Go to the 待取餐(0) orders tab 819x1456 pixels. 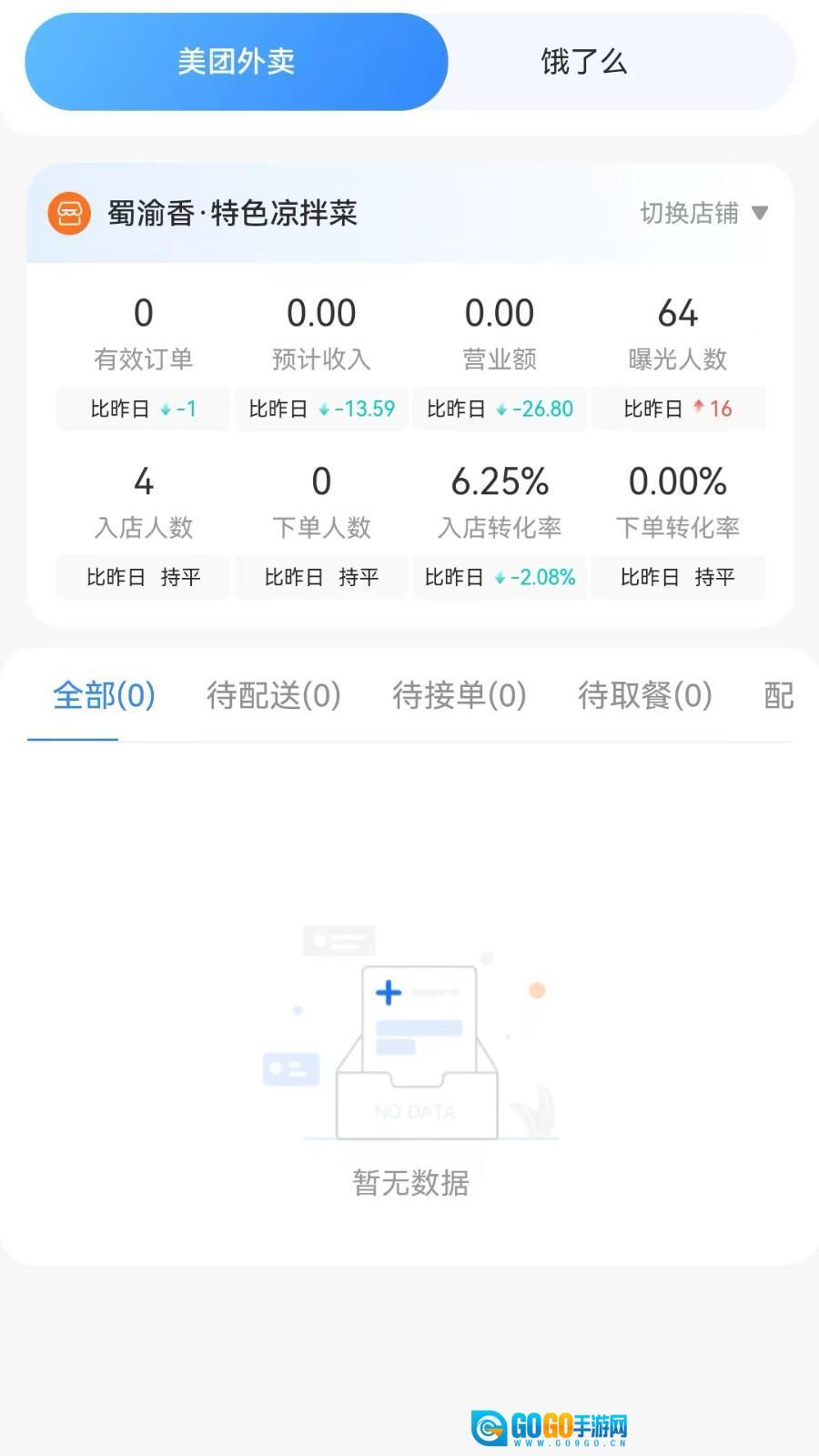click(x=644, y=696)
